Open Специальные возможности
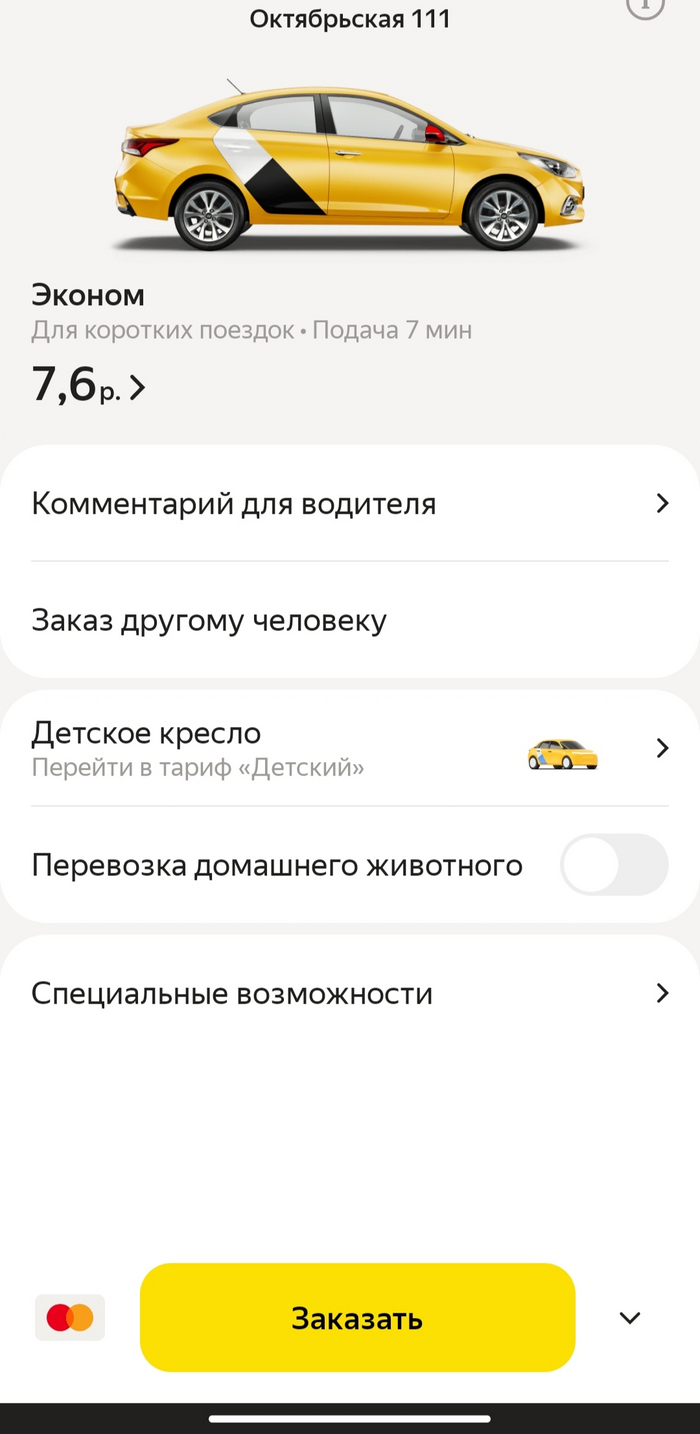Screen dimensions: 700x1434 (350, 993)
